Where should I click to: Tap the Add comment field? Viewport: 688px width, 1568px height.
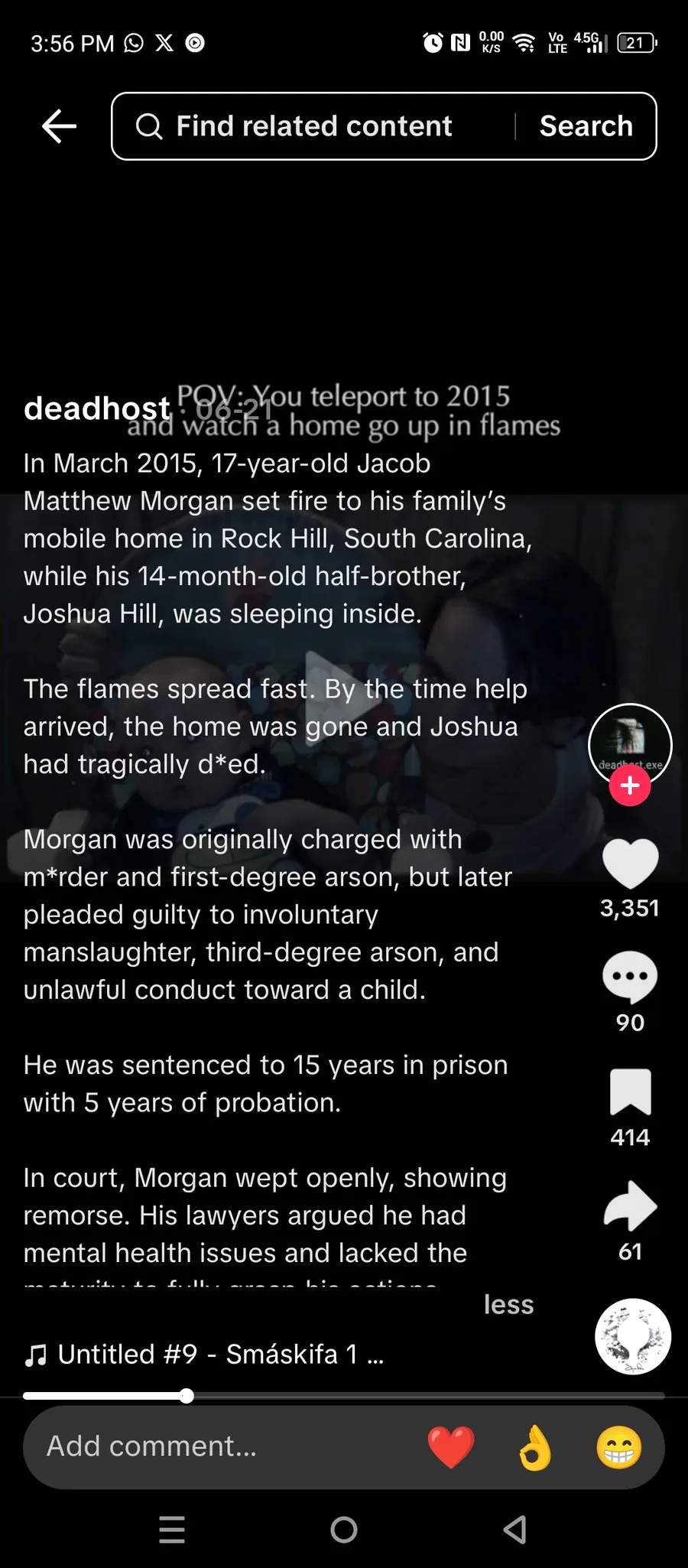click(214, 1446)
